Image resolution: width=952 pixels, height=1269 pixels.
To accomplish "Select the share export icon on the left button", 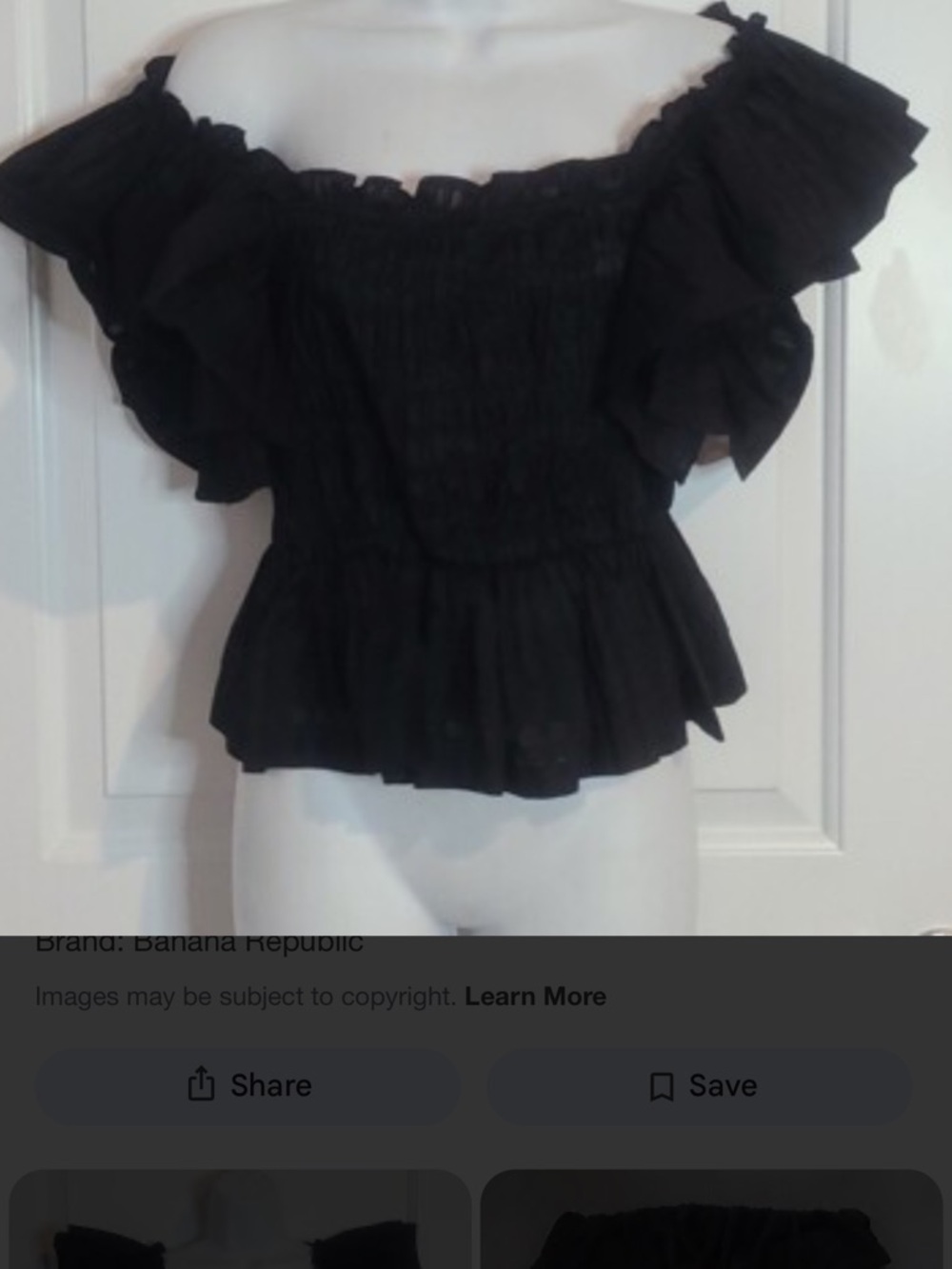I will coord(203,1085).
